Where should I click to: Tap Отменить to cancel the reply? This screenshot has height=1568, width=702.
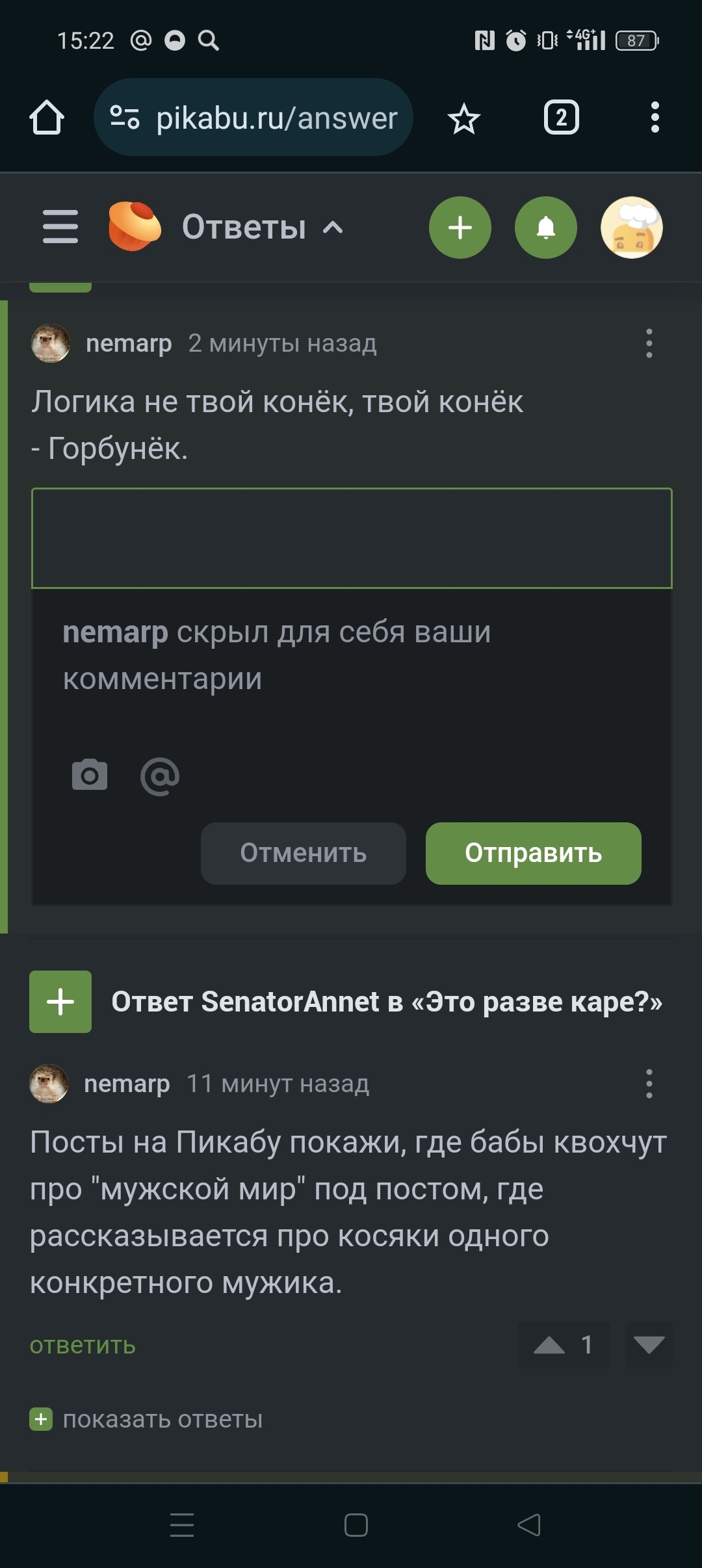click(x=303, y=853)
